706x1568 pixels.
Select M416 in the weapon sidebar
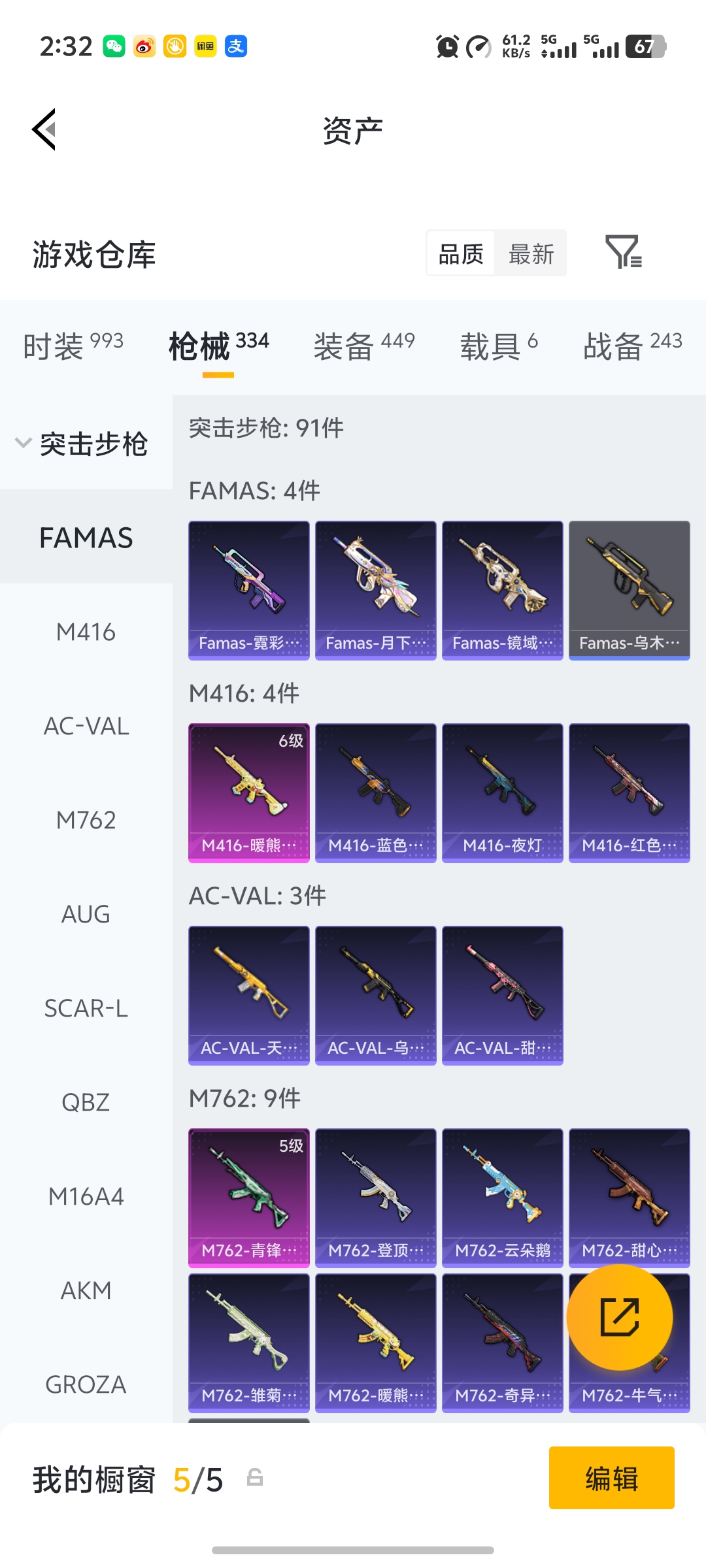[86, 632]
